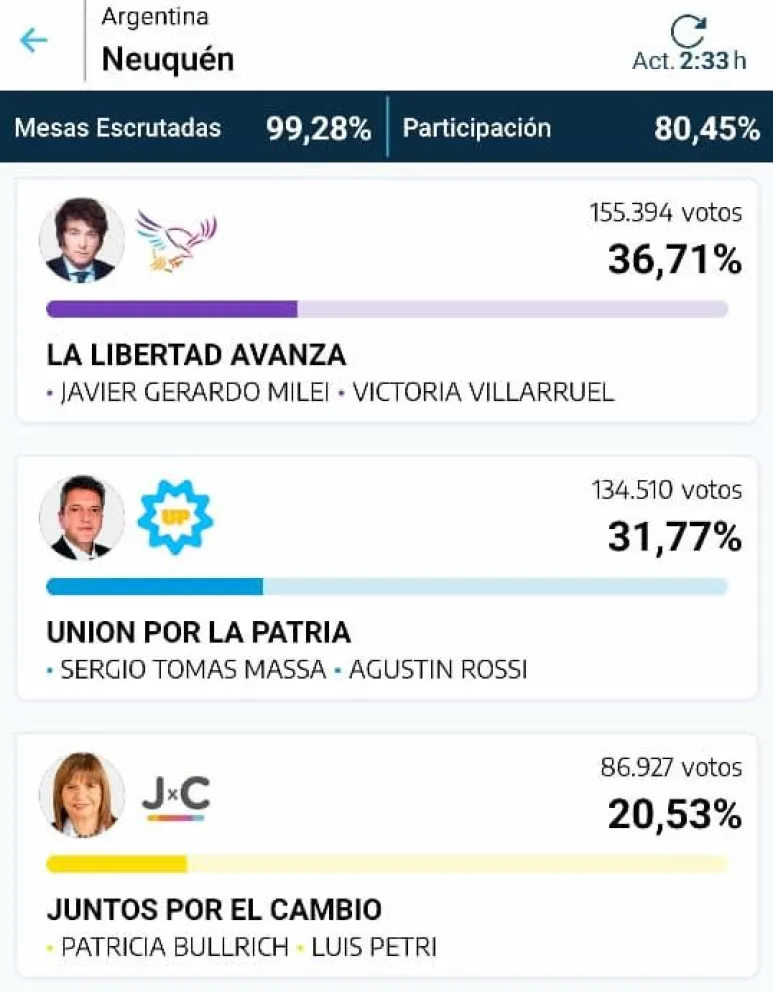Click the Neuquén header title
The image size is (773, 992).
coord(166,58)
